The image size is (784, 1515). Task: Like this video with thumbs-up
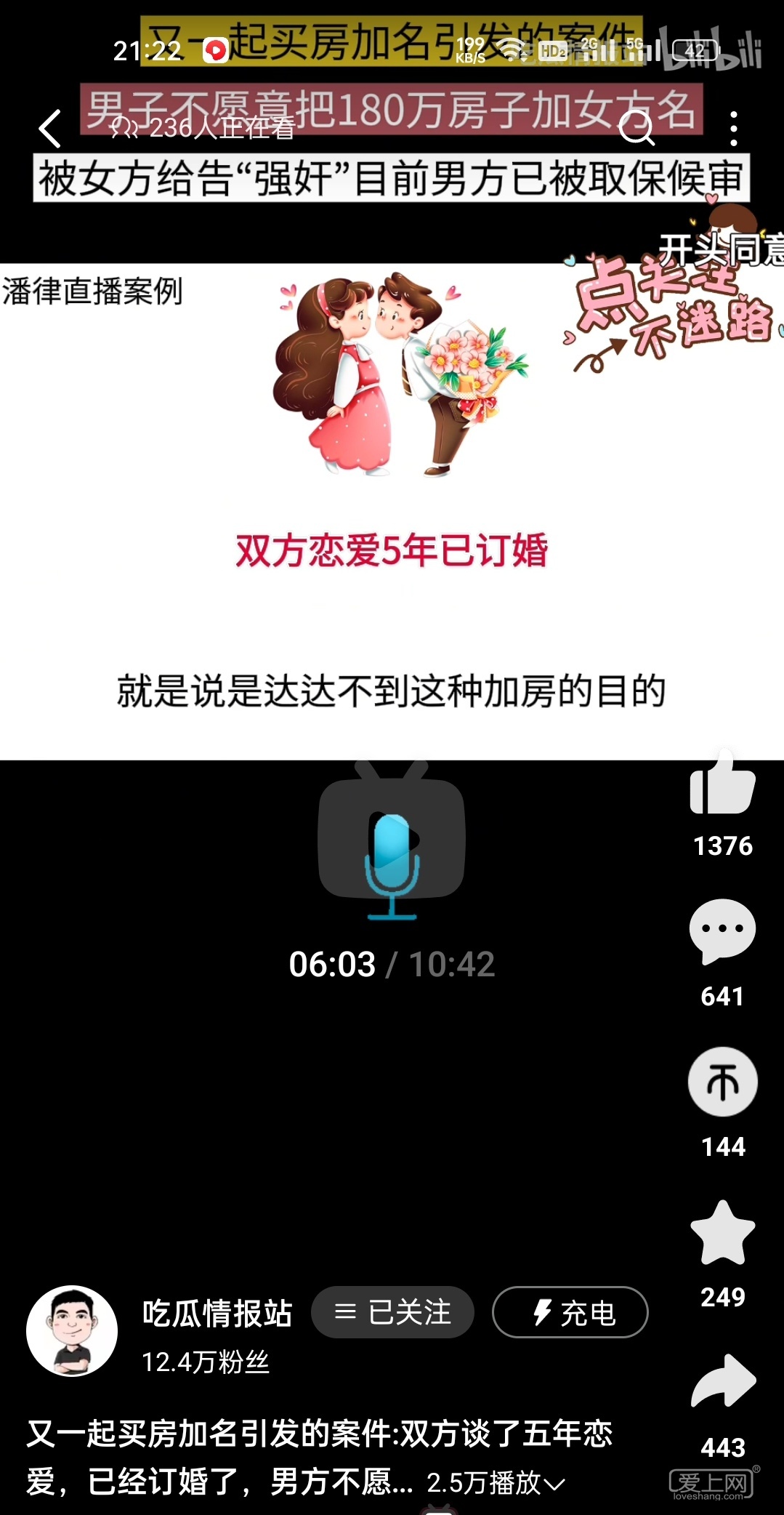click(722, 784)
